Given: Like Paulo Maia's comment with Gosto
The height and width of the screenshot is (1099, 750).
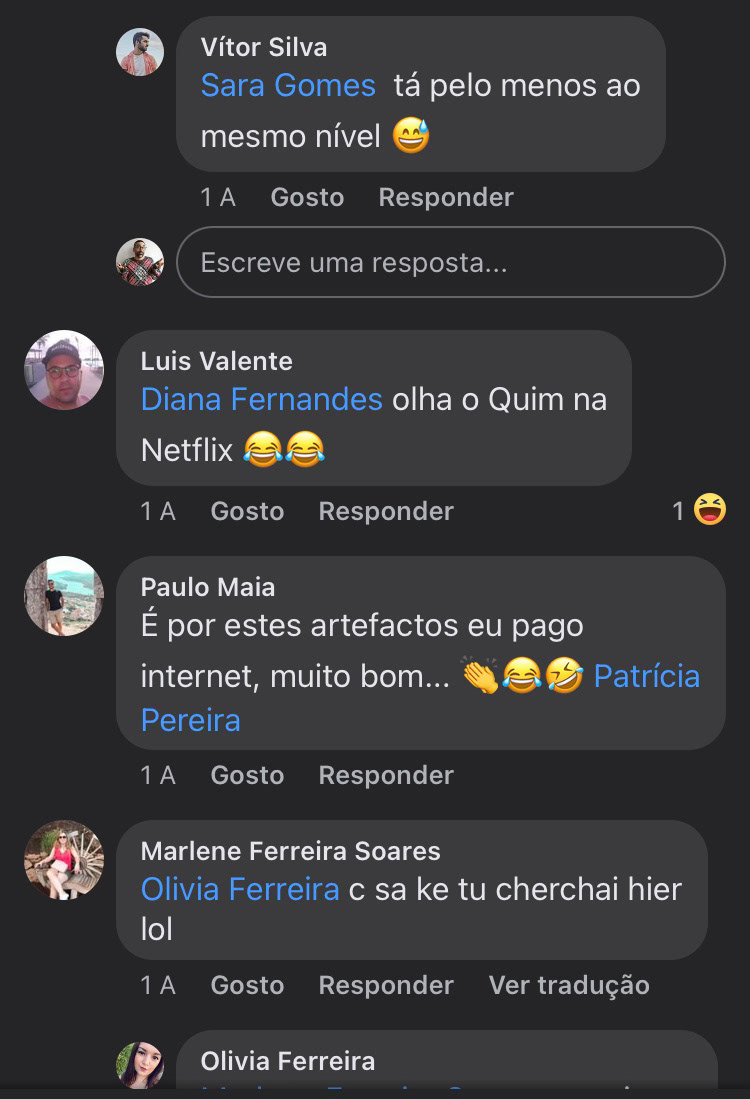Looking at the screenshot, I should tap(247, 775).
